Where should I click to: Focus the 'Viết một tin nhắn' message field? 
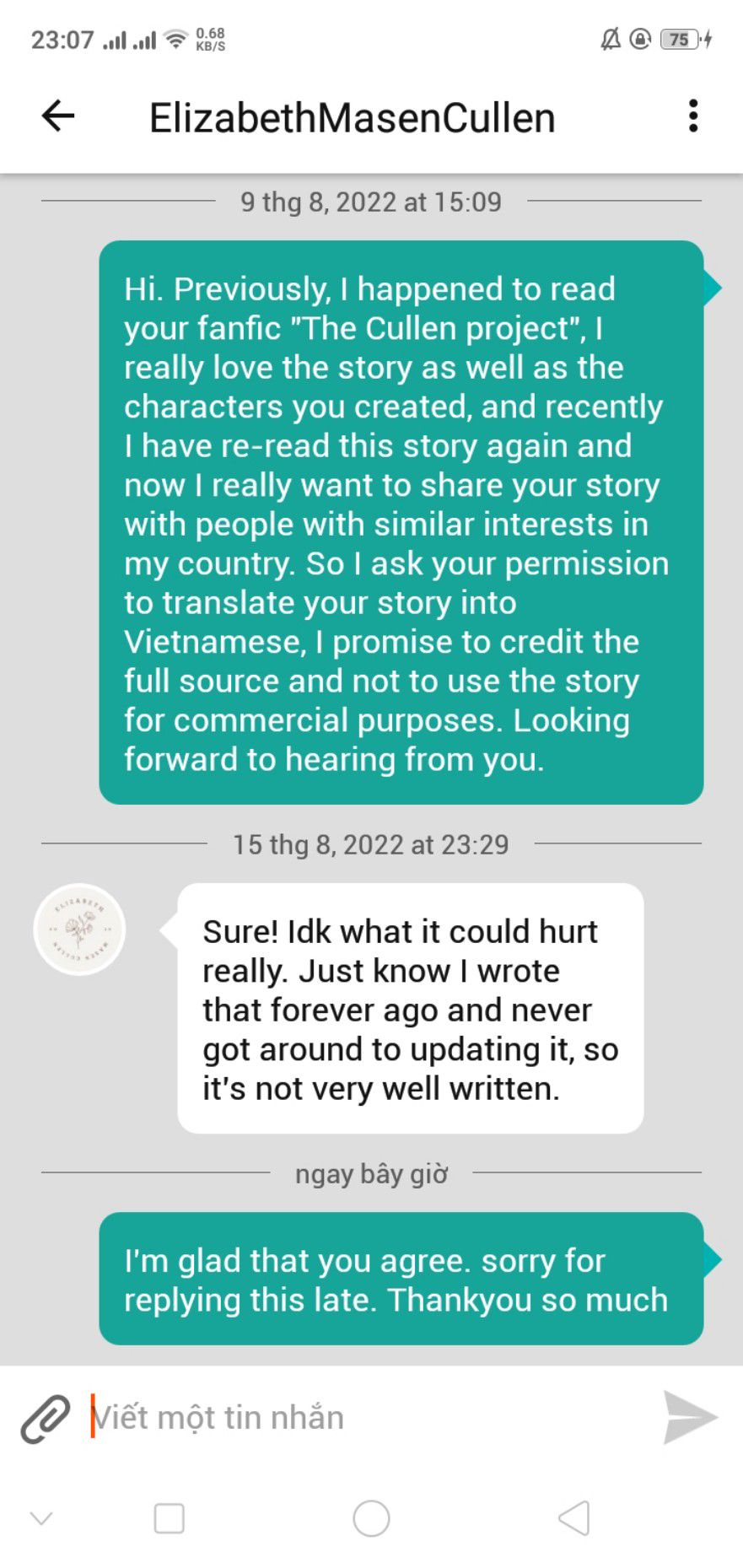(363, 1418)
